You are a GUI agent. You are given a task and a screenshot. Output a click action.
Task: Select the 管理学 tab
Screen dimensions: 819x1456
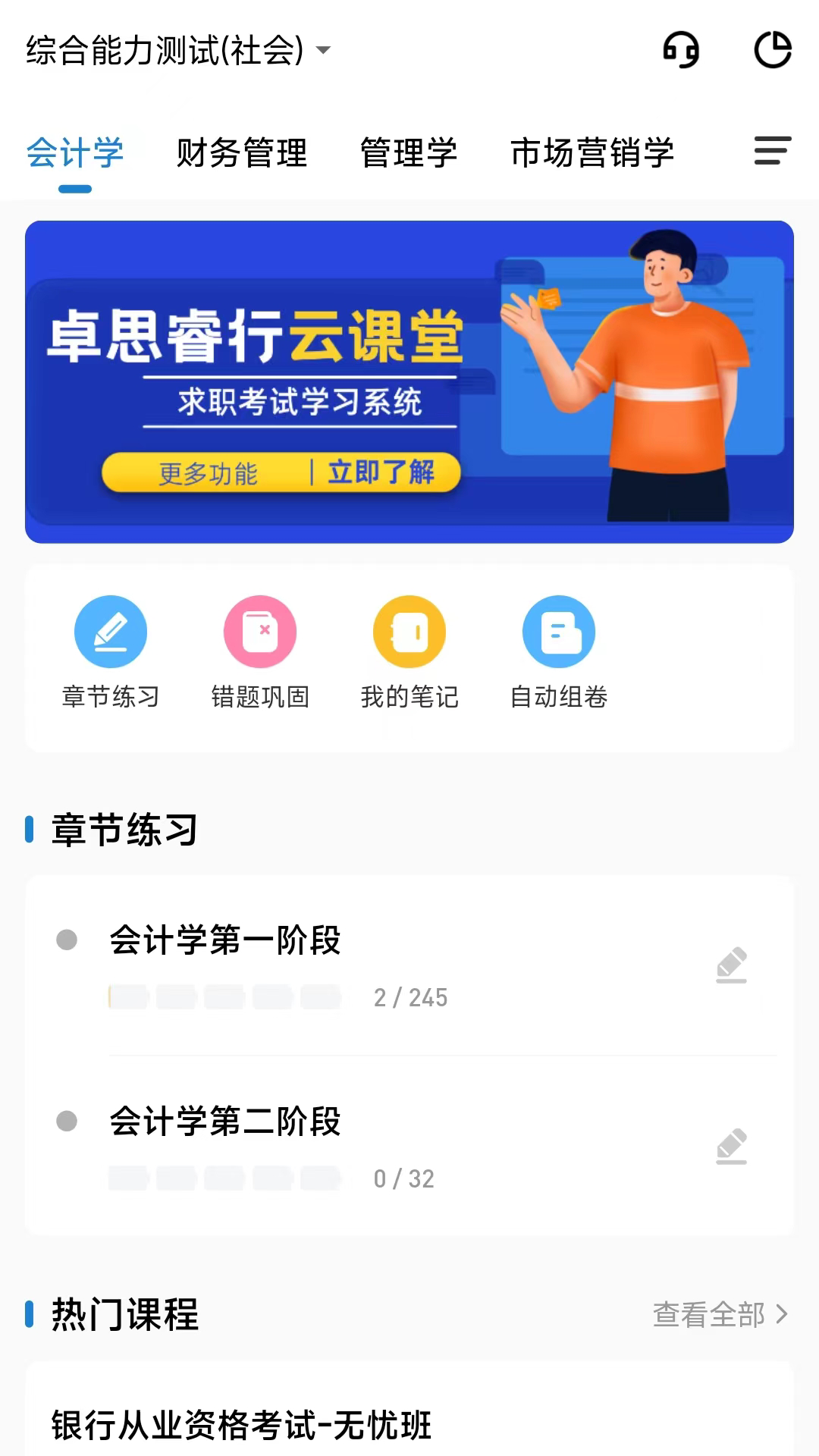[x=409, y=153]
